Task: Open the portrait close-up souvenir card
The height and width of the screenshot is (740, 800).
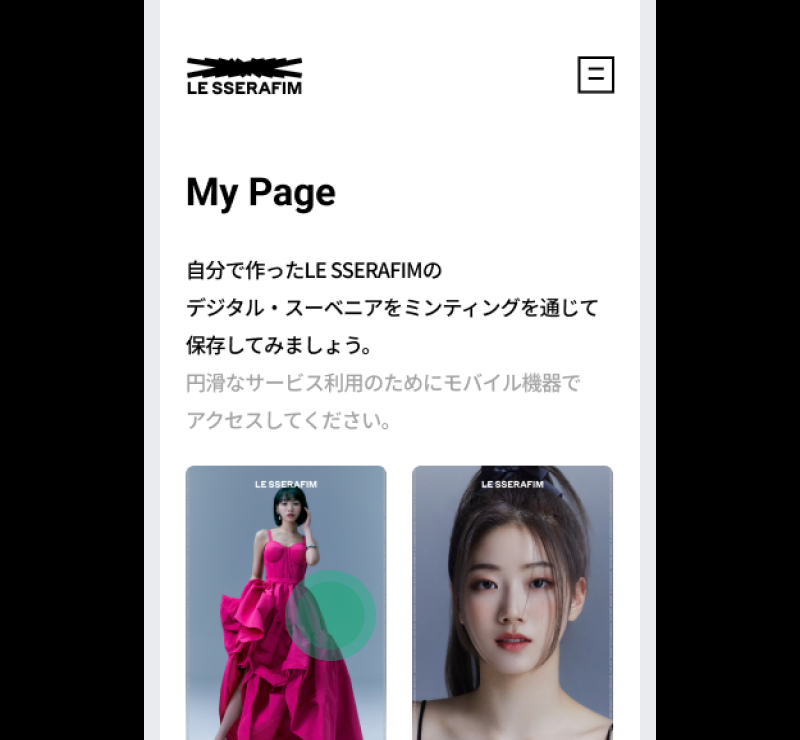Action: 512,600
